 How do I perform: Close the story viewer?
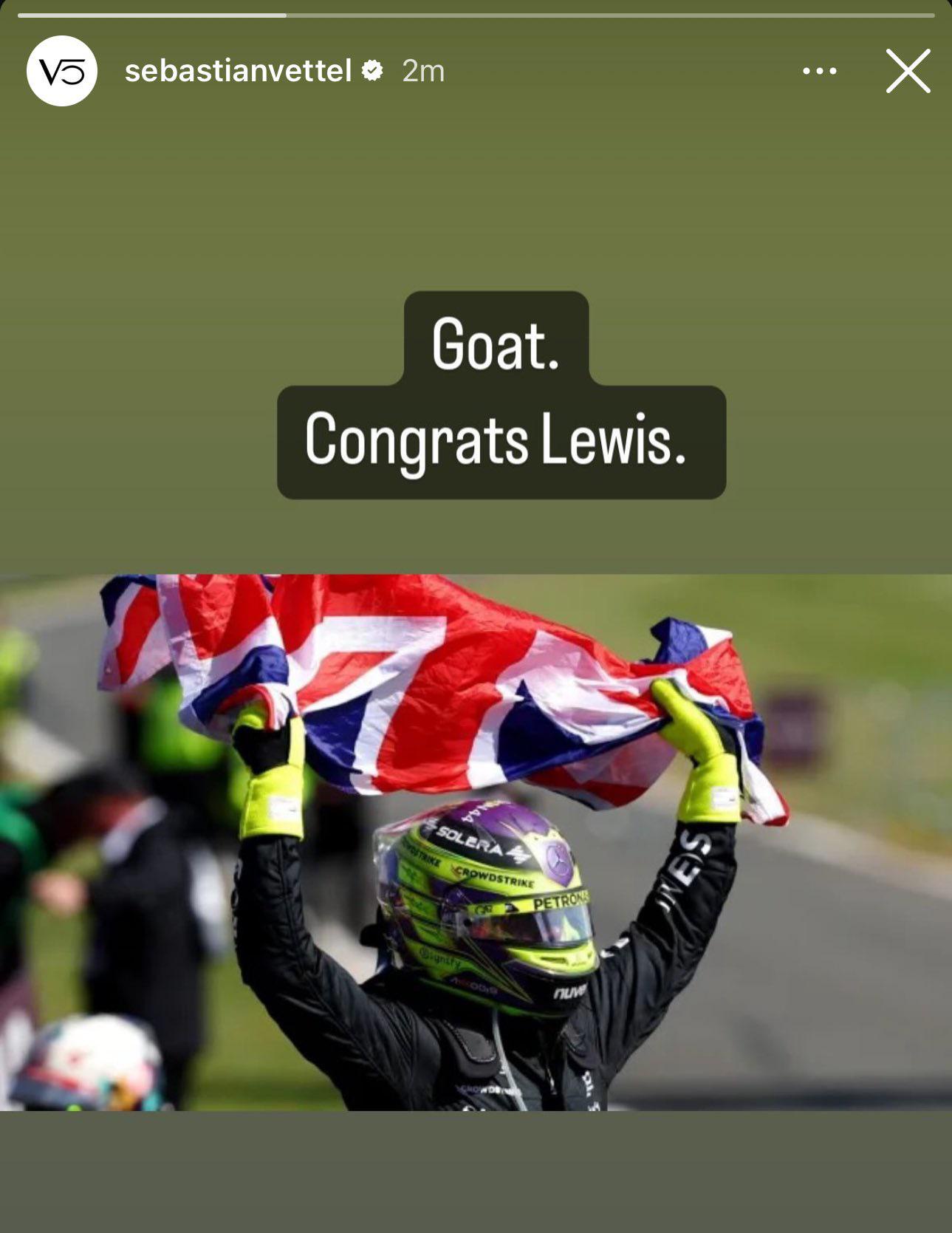pyautogui.click(x=908, y=71)
